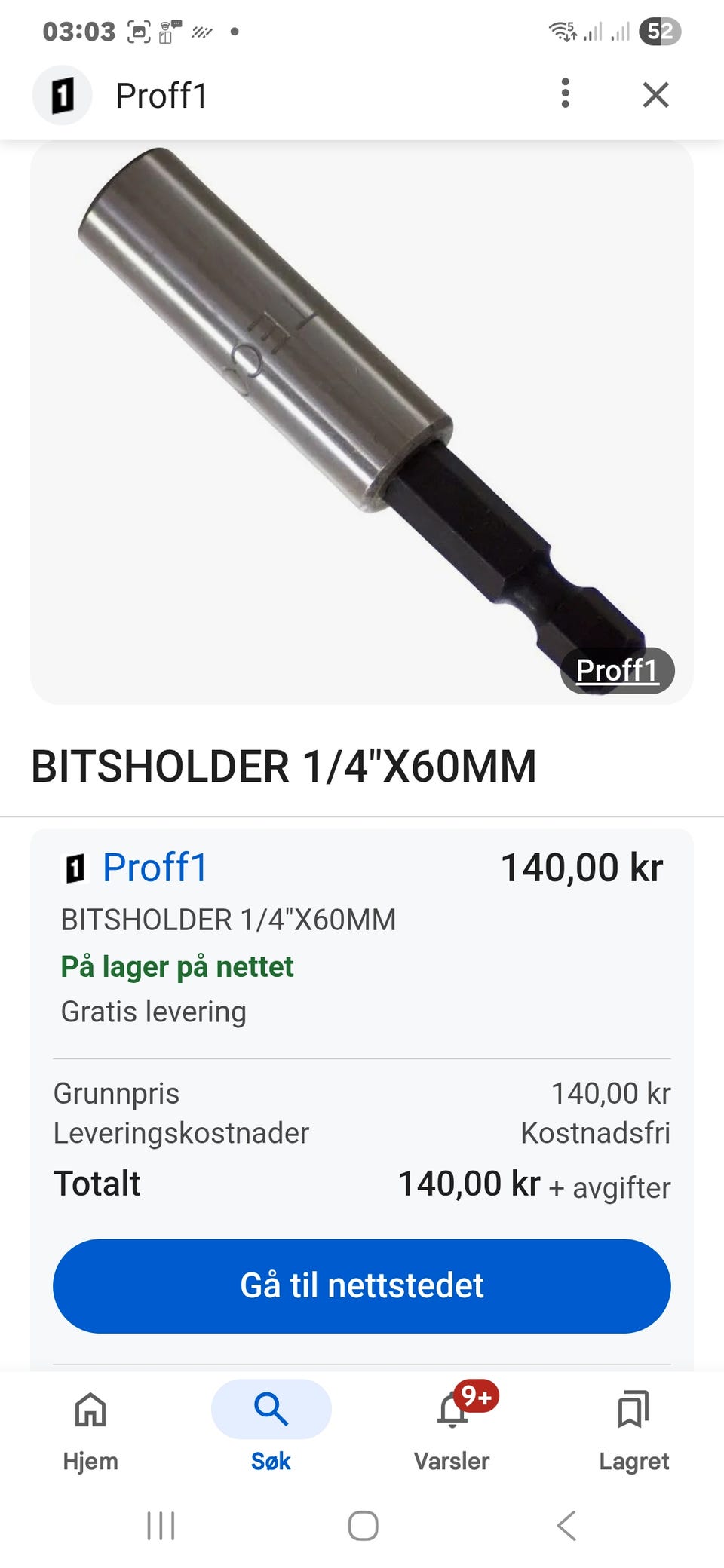Switch to the Lagret tab

point(633,1426)
